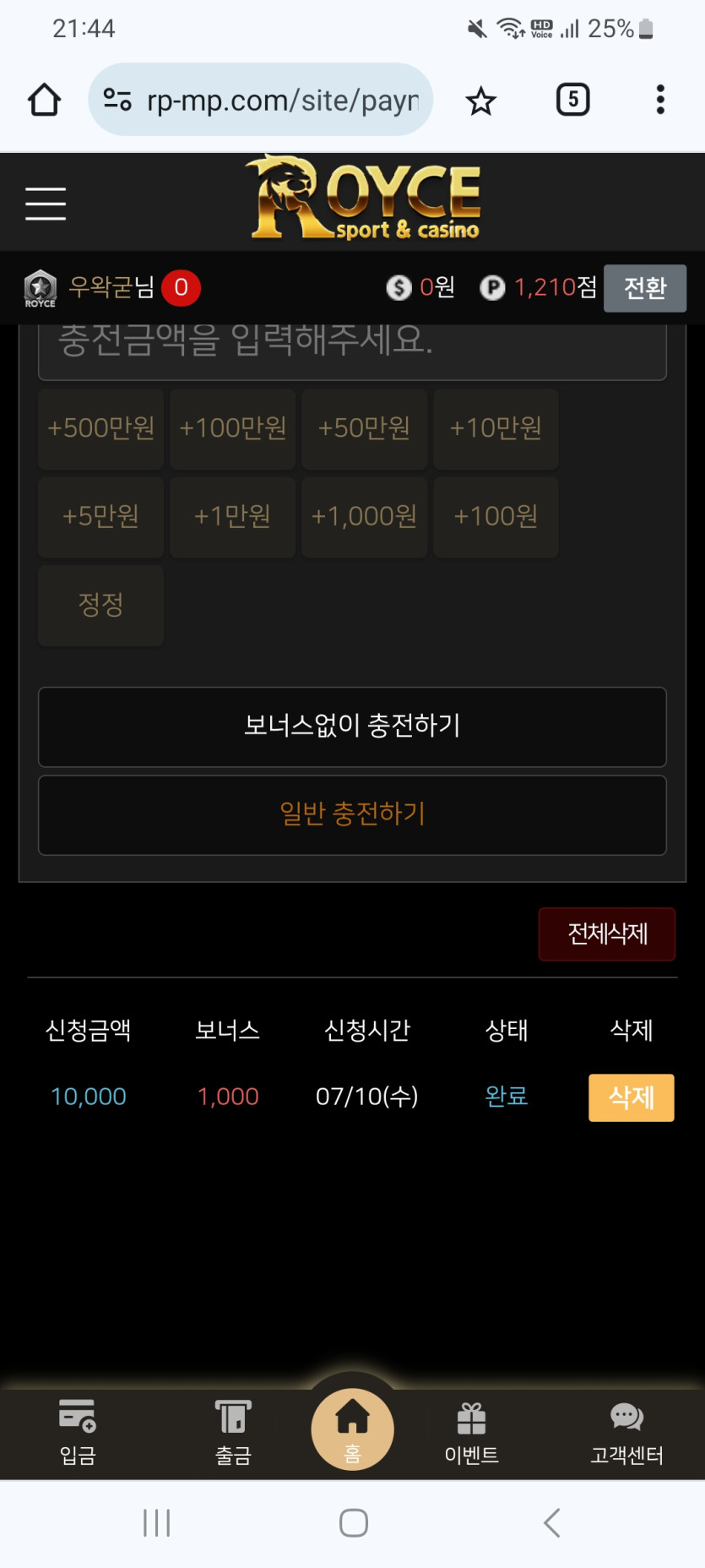Add +500만원 to the charge amount
The width and height of the screenshot is (705, 1568).
pyautogui.click(x=100, y=428)
